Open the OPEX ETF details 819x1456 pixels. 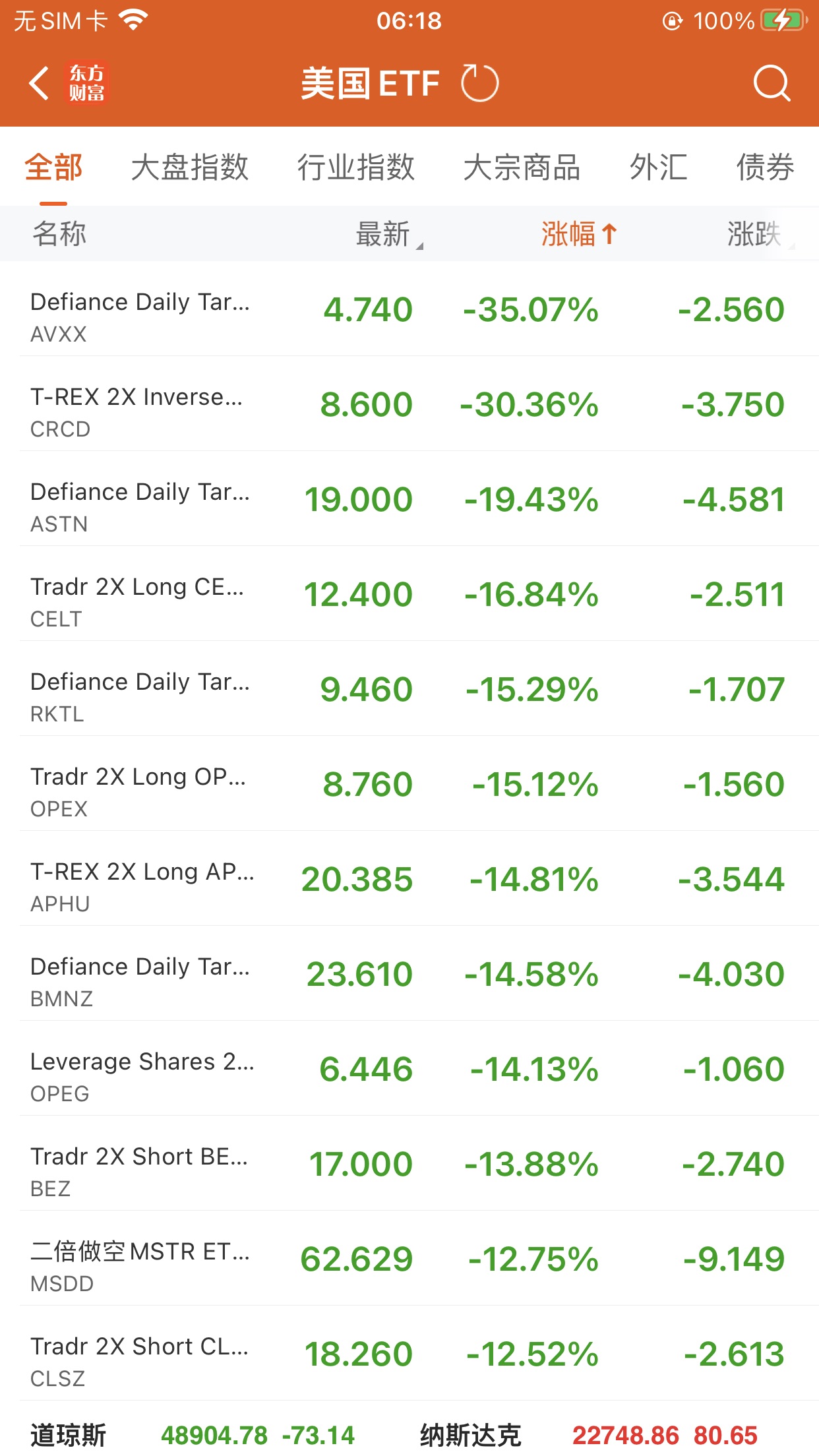pos(409,785)
